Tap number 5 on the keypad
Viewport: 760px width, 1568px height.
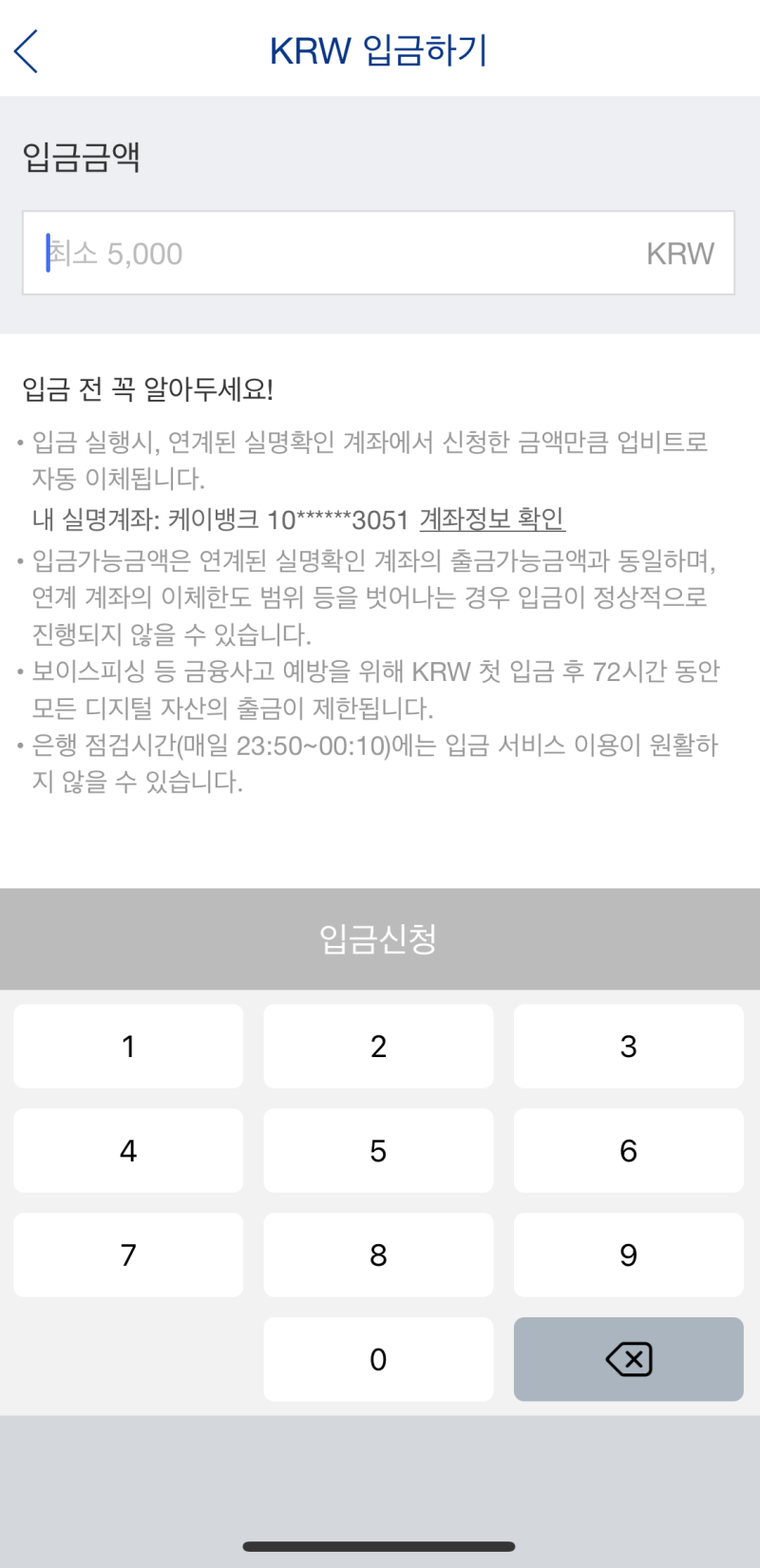tap(378, 1150)
